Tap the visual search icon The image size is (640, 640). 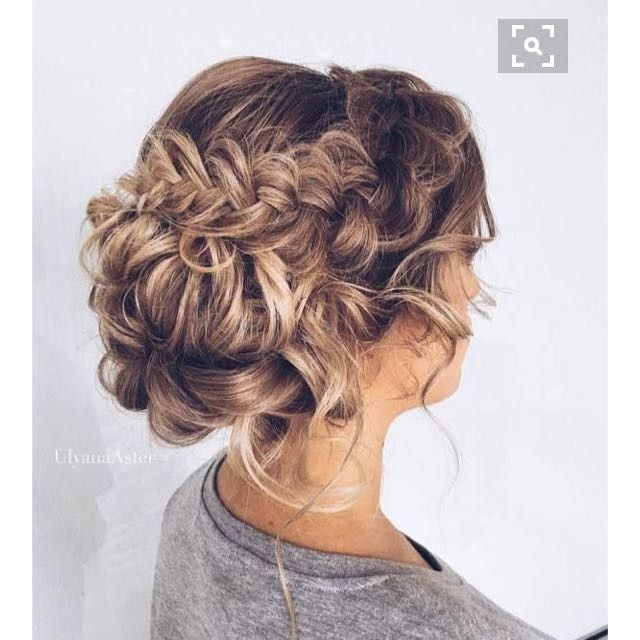(533, 46)
